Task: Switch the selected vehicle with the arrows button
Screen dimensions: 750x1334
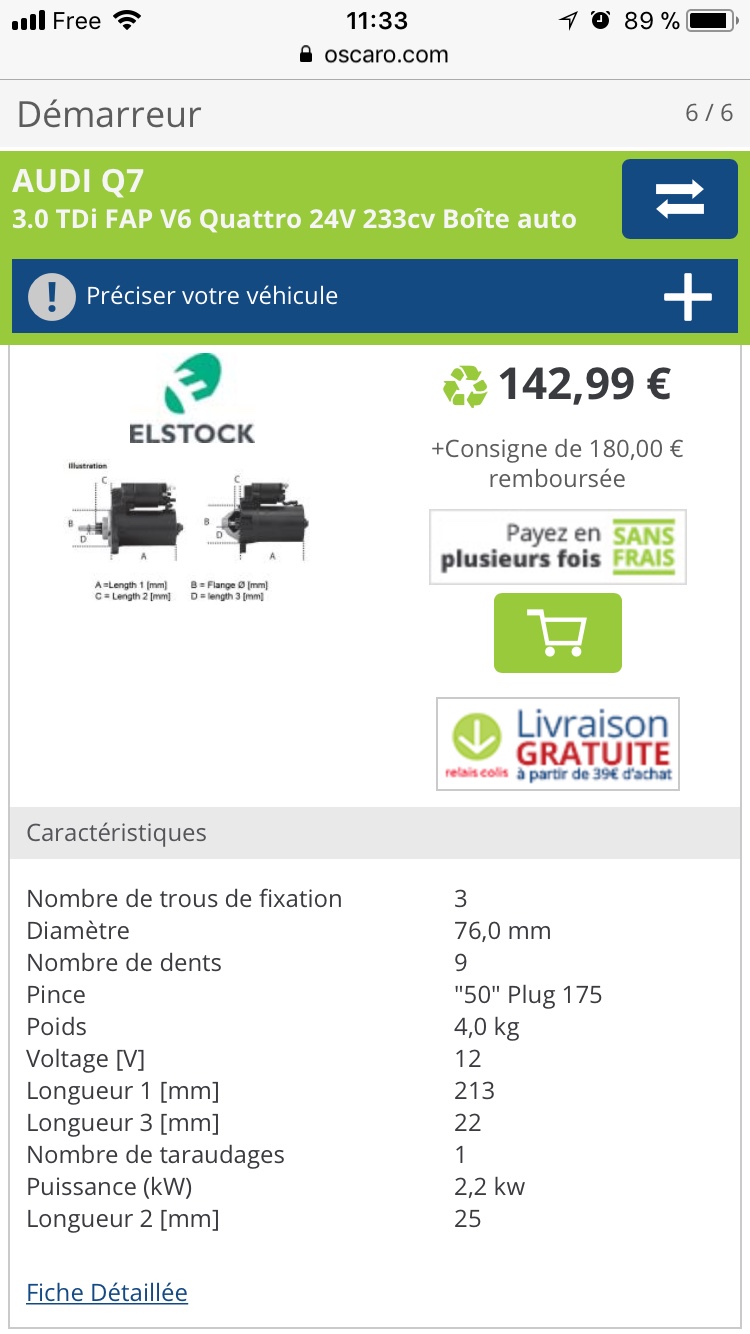Action: pos(679,199)
